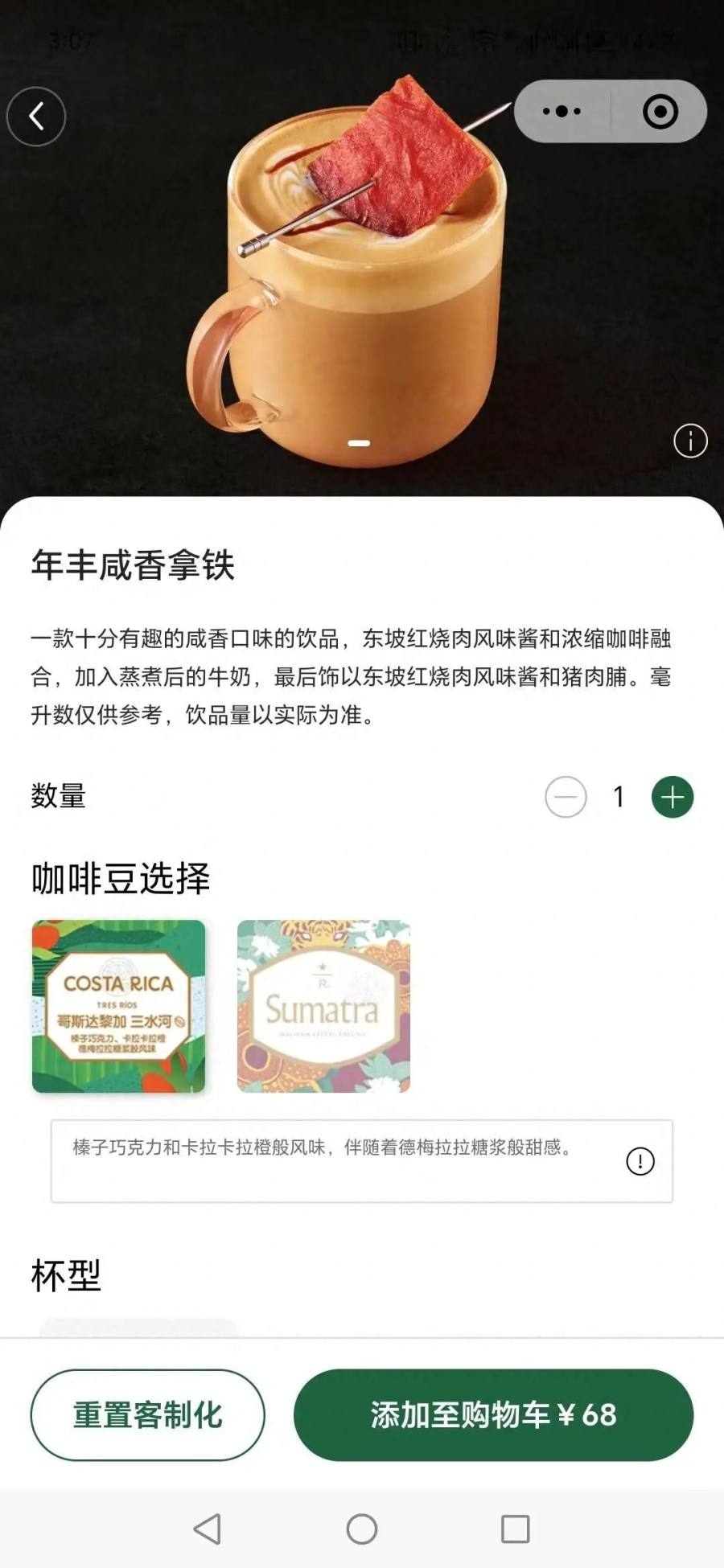
Task: Choose the Sumatra coffee bean
Action: coord(323,1006)
